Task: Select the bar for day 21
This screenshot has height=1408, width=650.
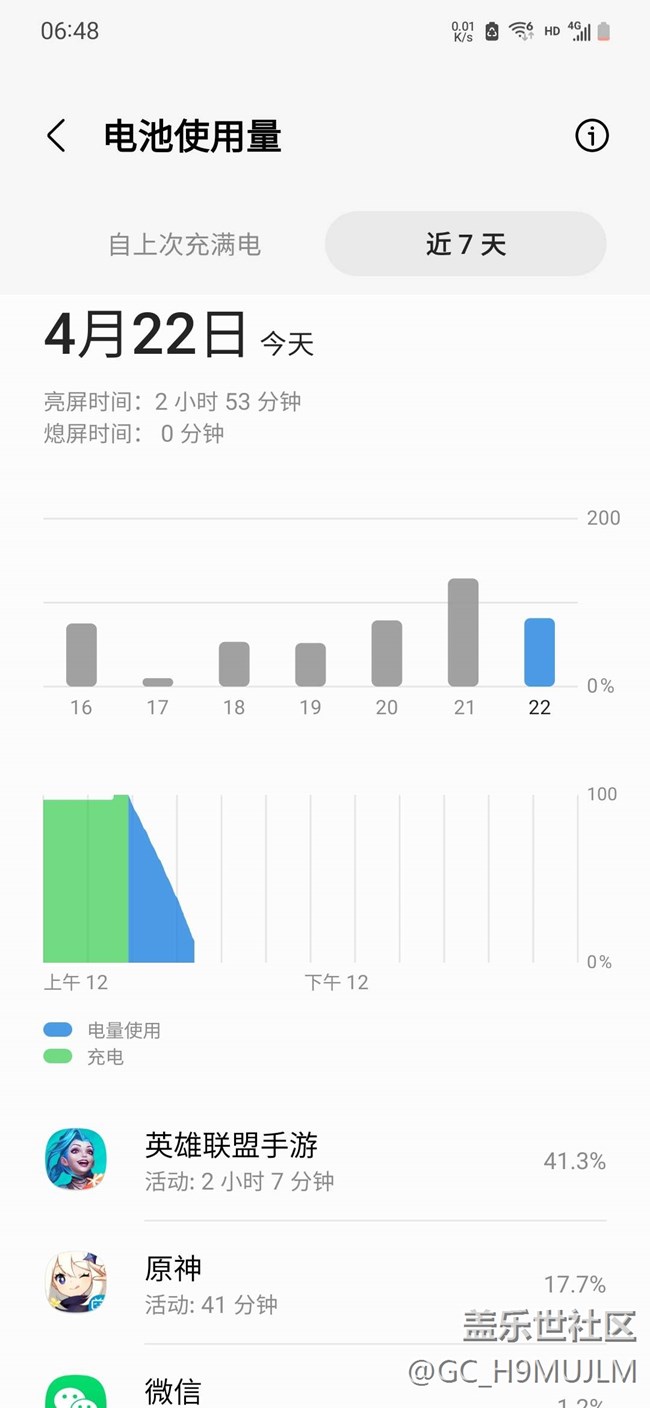Action: [463, 632]
